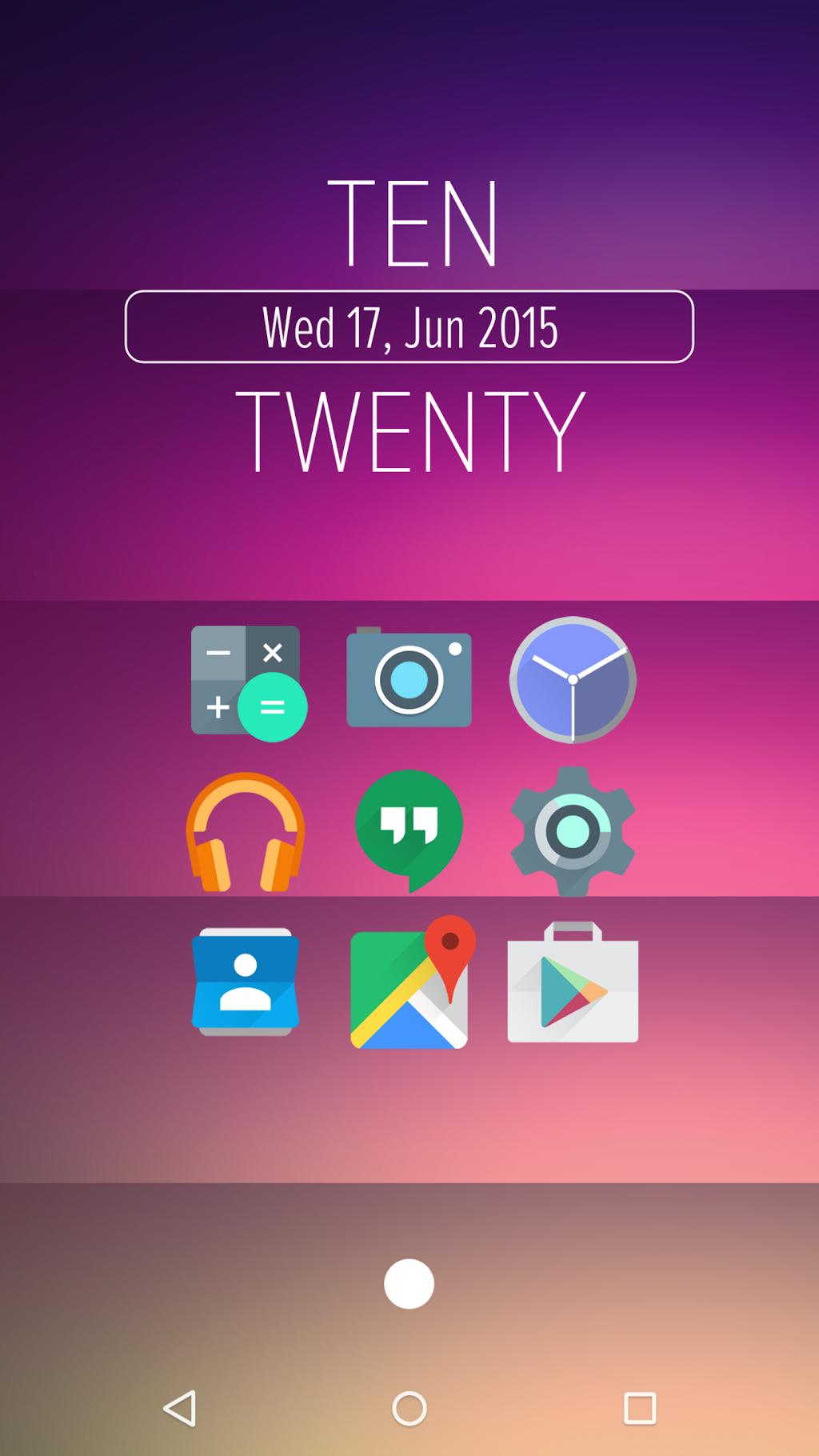This screenshot has height=1456, width=819.
Task: Open the Play Store app
Action: coord(573,982)
